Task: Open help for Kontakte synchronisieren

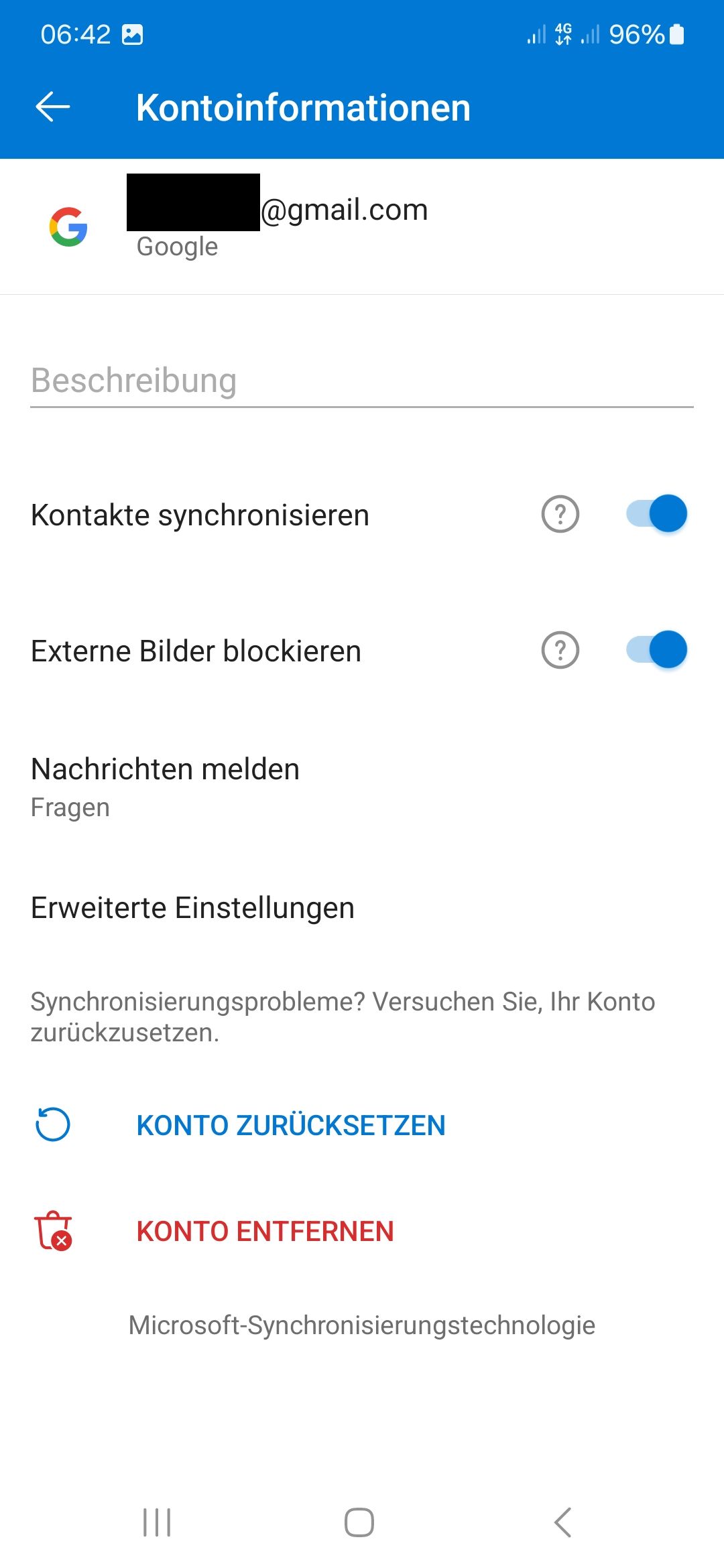Action: (560, 514)
